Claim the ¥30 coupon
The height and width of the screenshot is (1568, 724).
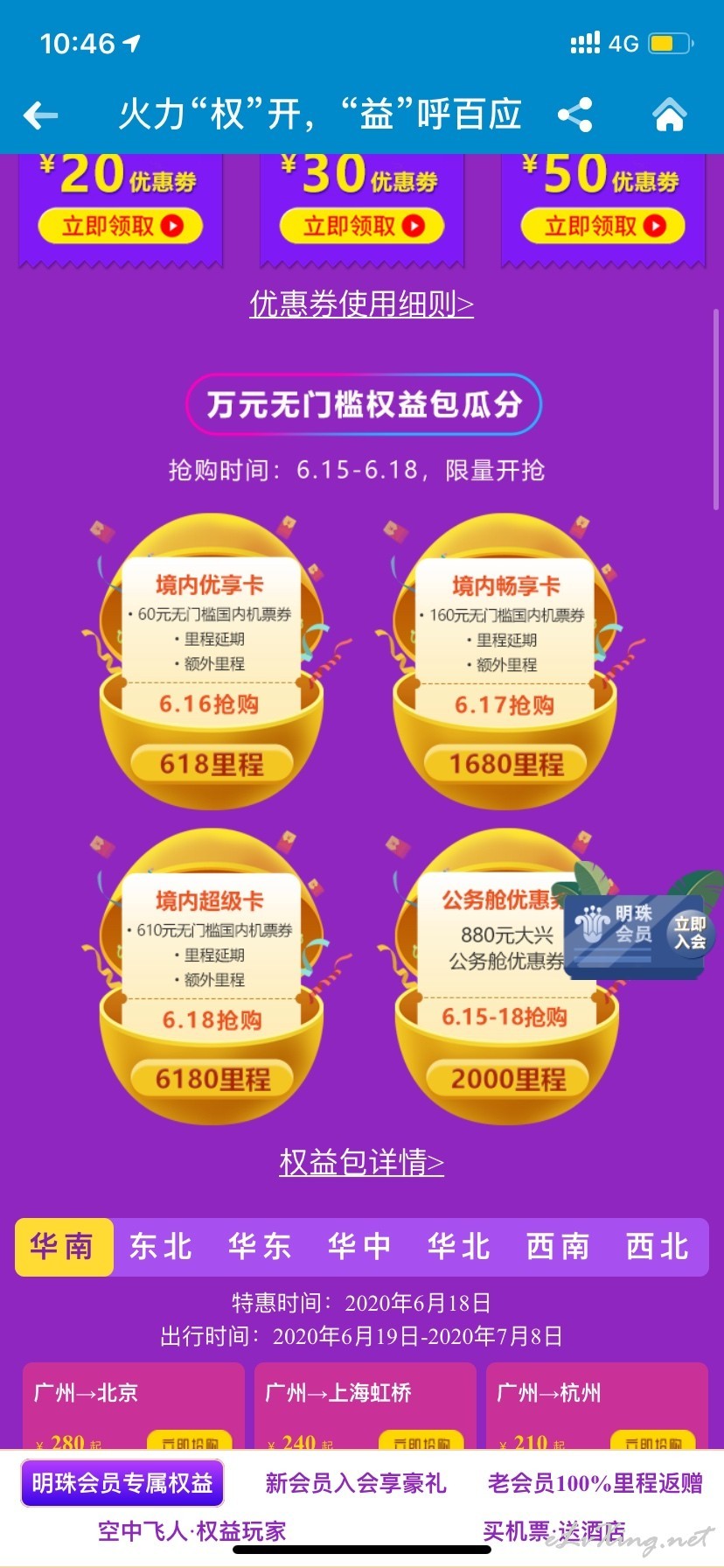click(362, 226)
